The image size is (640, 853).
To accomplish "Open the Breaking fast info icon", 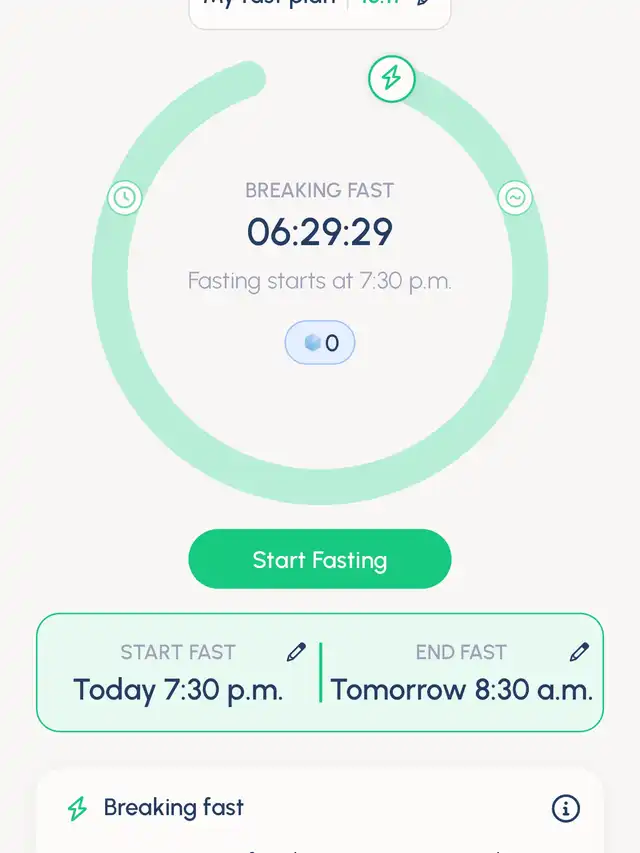I will click(x=565, y=808).
